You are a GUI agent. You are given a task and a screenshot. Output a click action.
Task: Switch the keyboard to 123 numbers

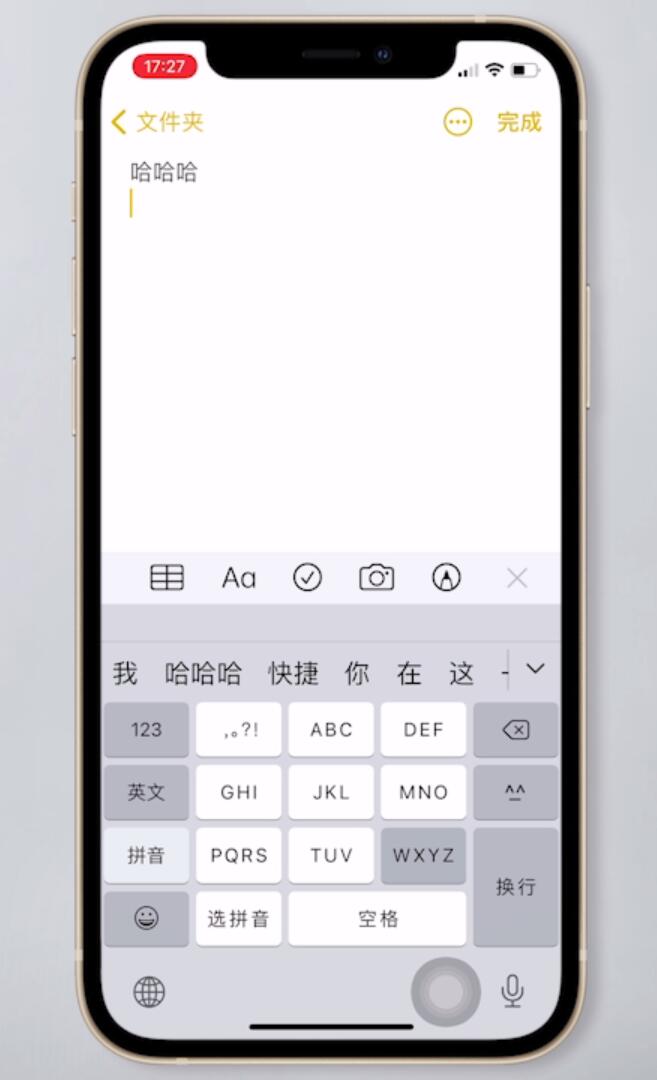(146, 729)
